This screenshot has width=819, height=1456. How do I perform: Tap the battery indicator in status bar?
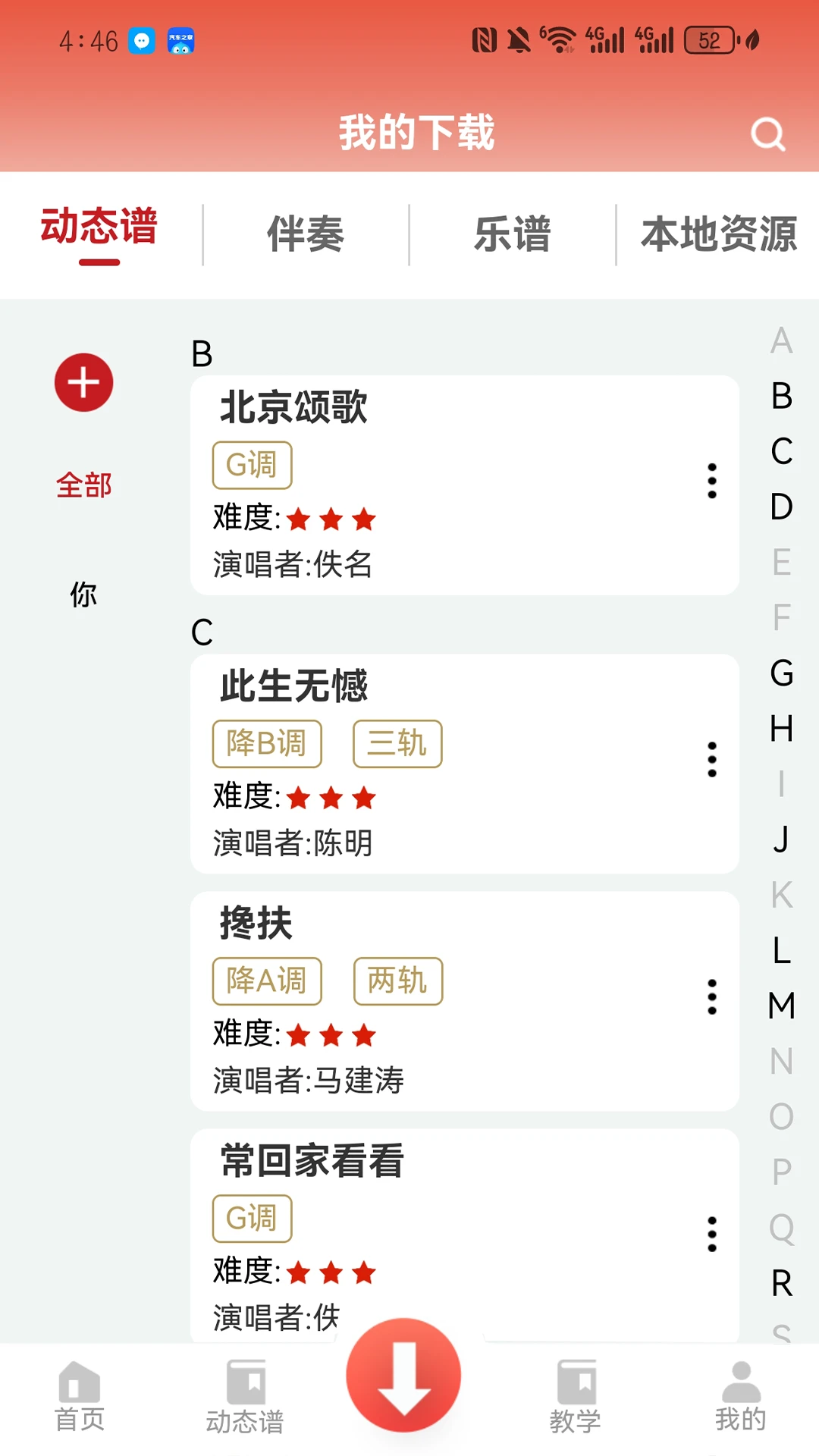click(709, 39)
